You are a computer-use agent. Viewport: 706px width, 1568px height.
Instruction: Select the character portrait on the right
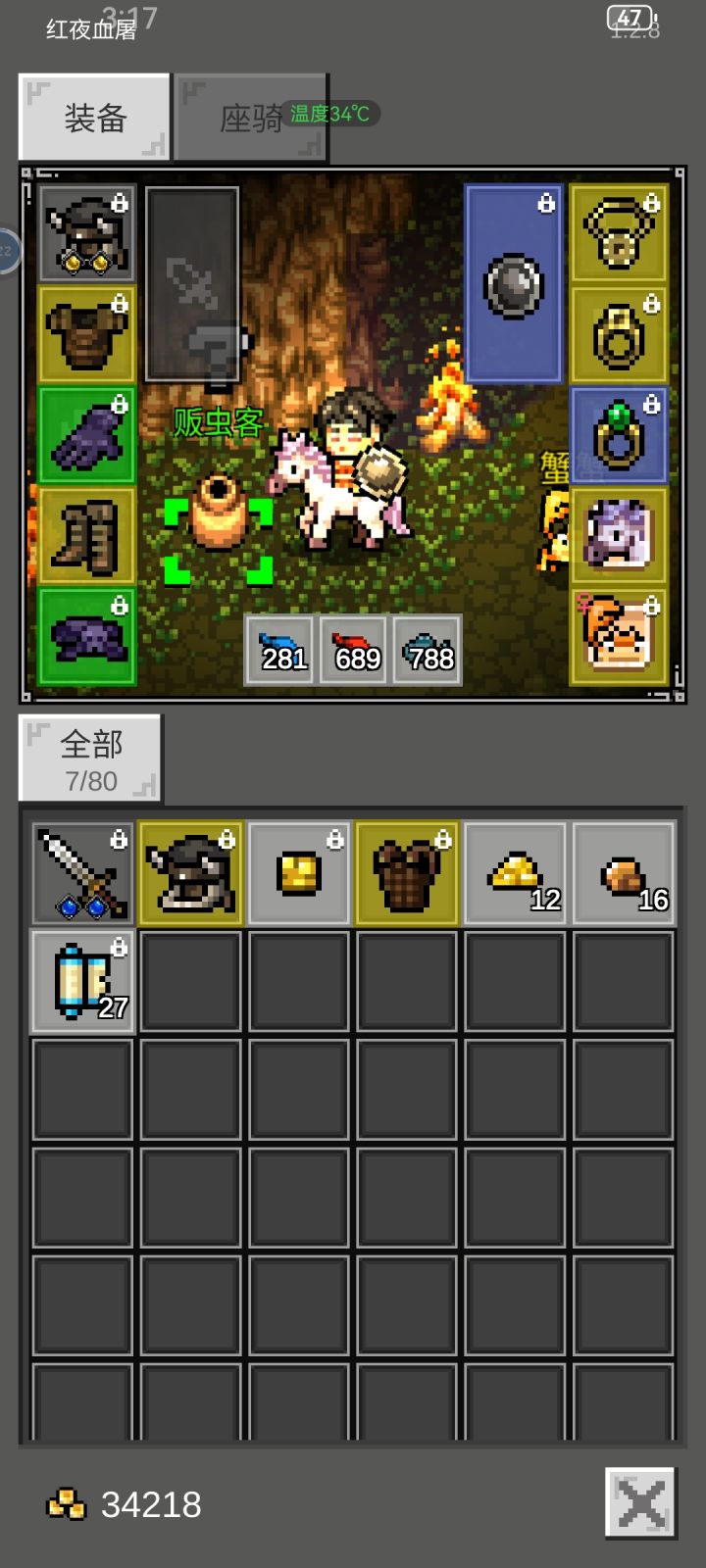pos(618,637)
